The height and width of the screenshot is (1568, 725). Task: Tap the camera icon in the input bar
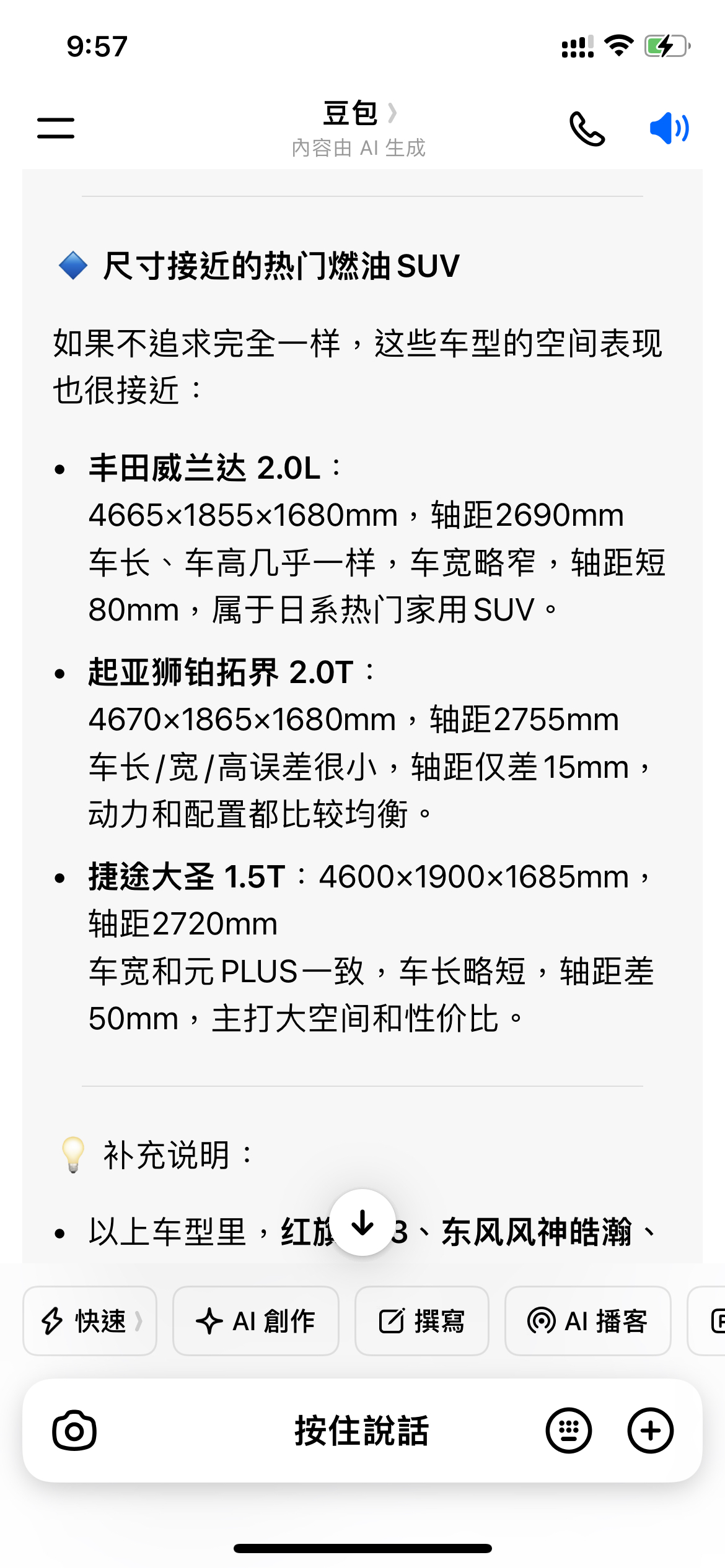coord(74,1431)
